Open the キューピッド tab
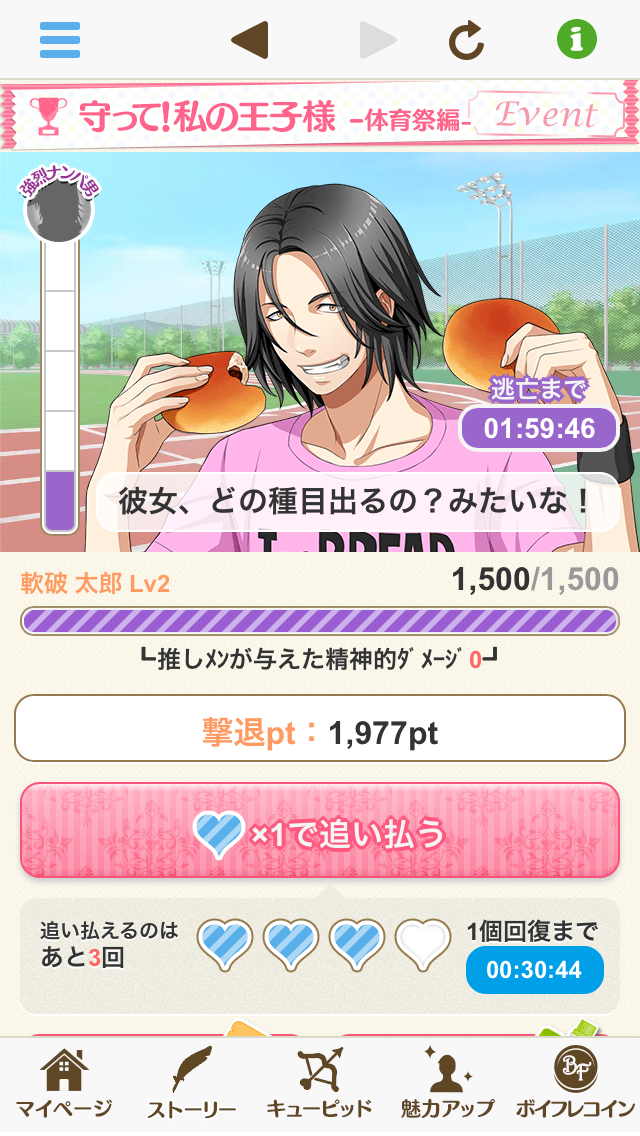 [319, 1085]
